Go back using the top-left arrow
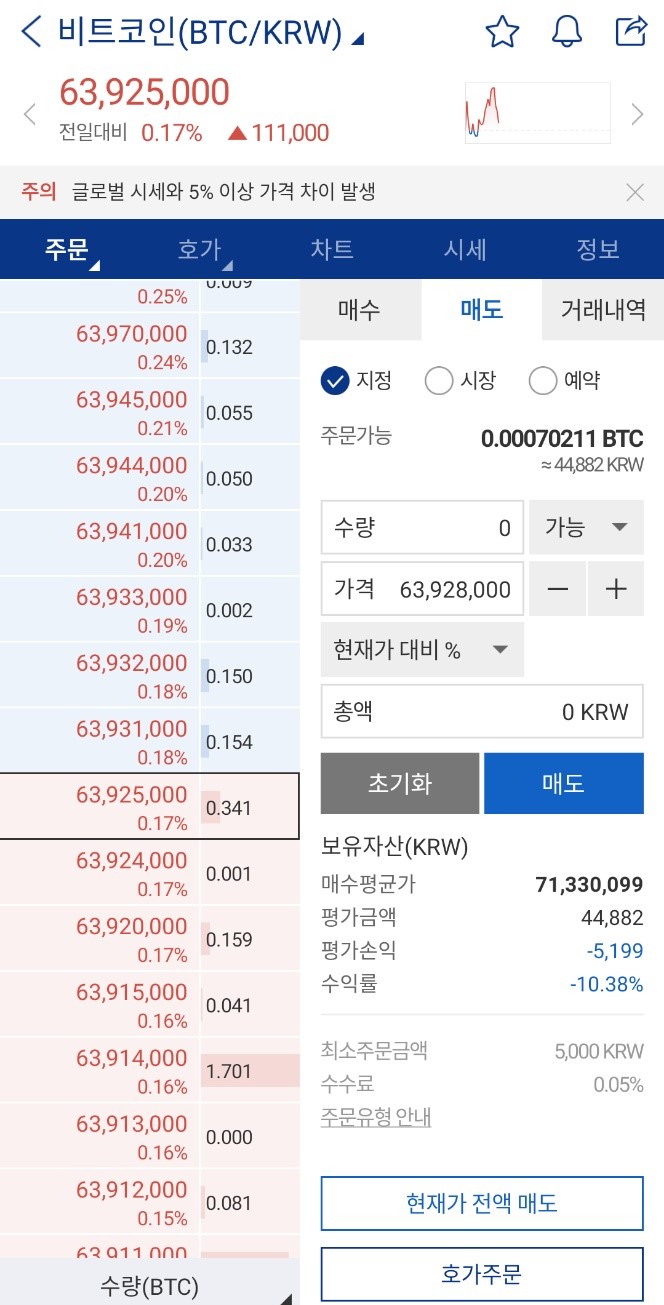 click(x=32, y=32)
